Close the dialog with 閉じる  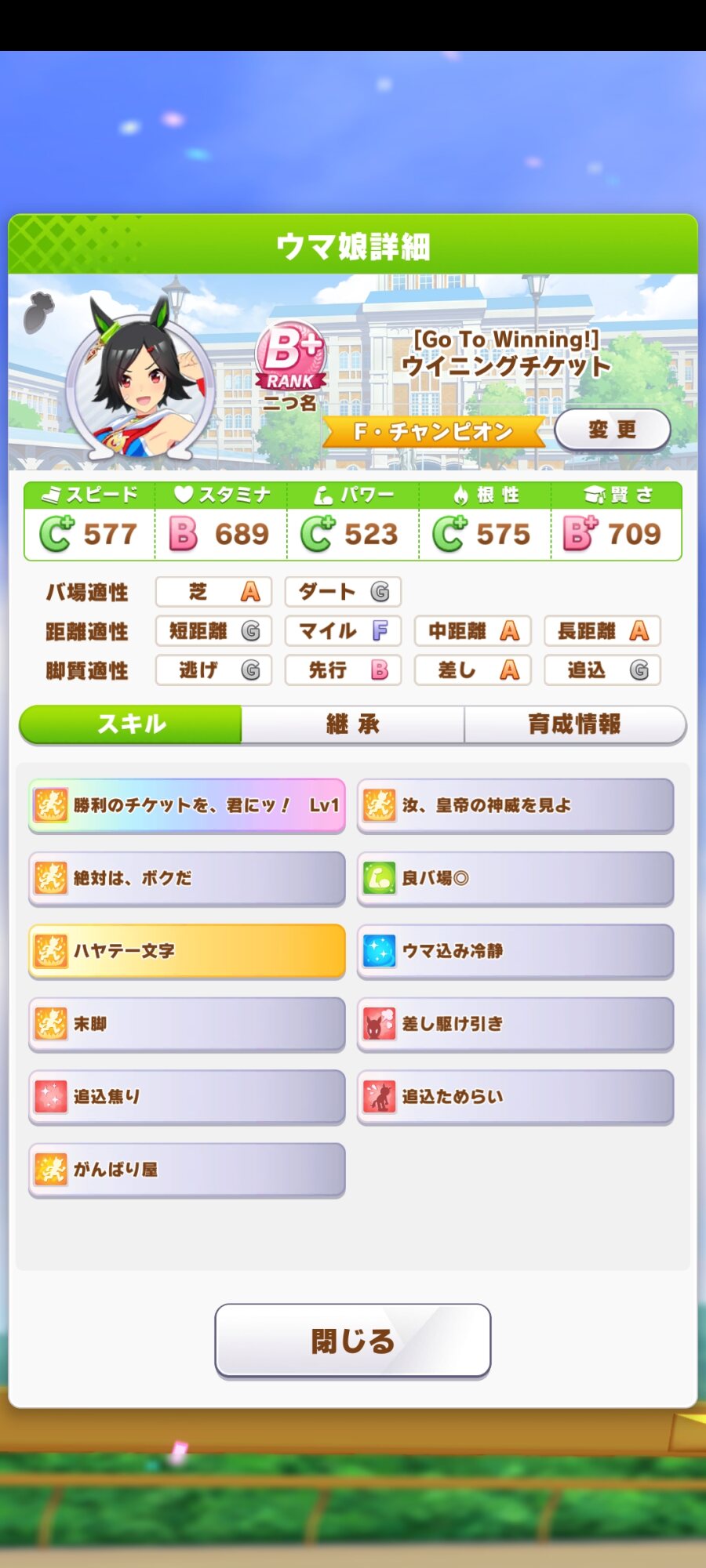tap(352, 1341)
